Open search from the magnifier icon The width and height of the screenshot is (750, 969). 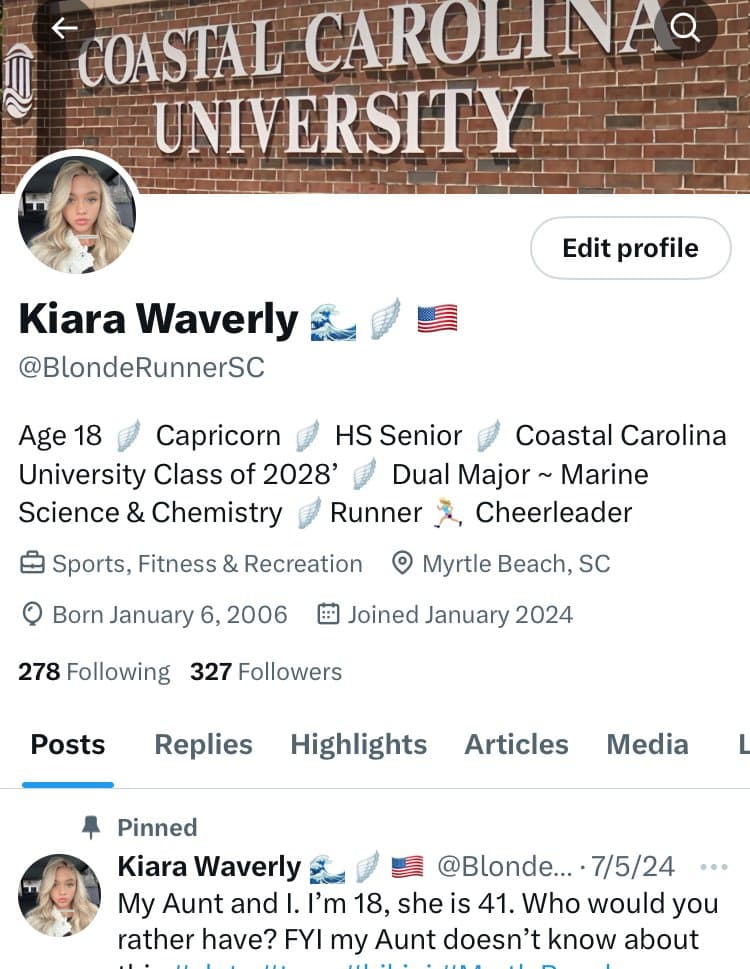click(x=686, y=28)
